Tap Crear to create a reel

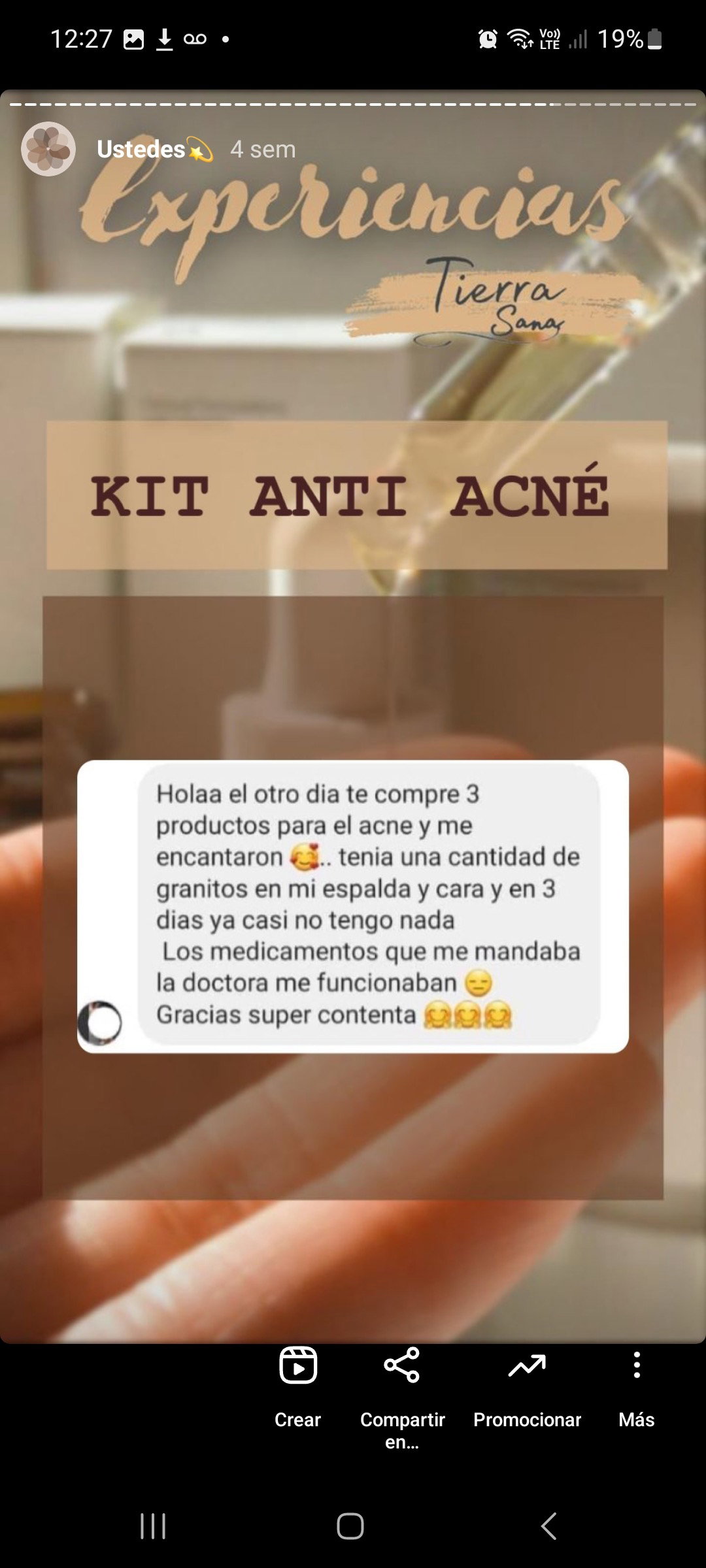pyautogui.click(x=298, y=1385)
